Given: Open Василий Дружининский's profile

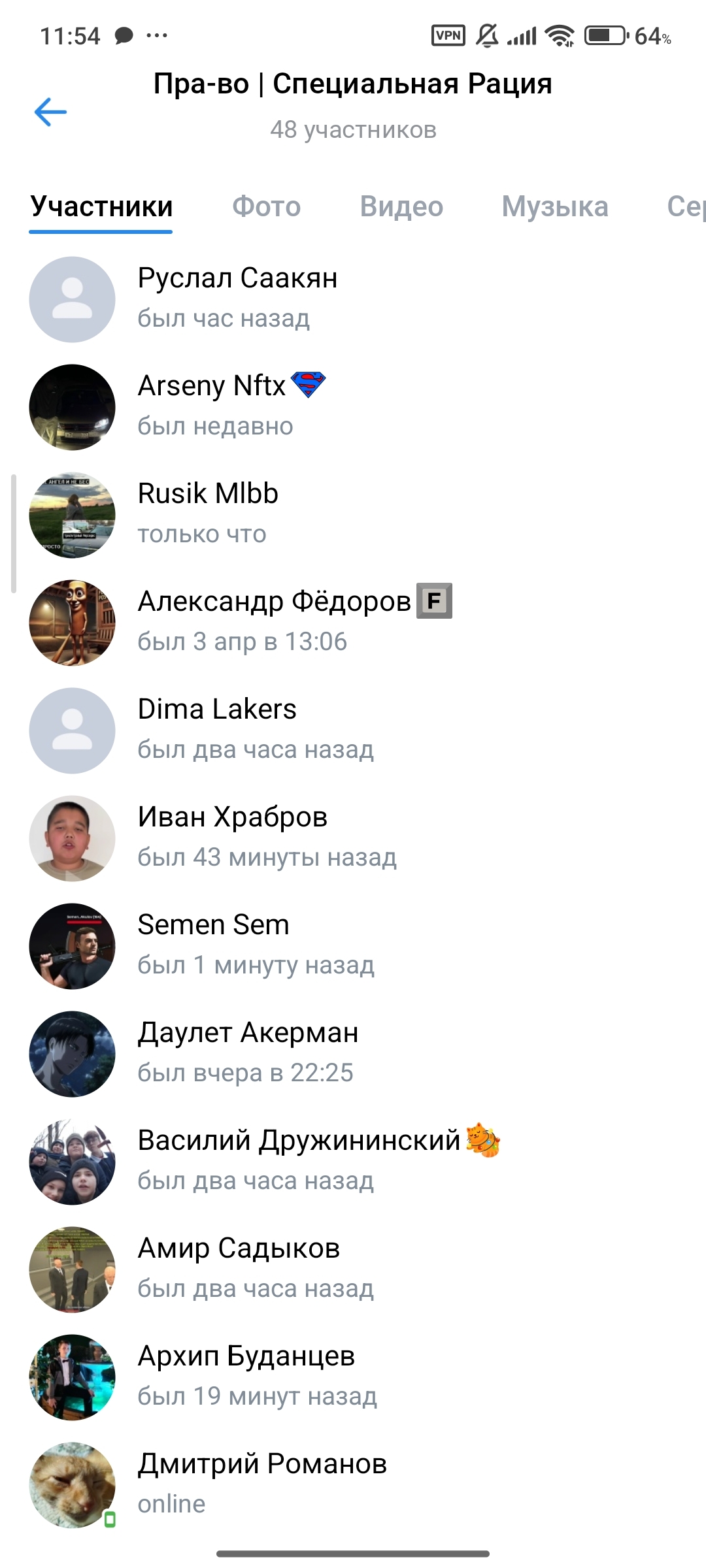Looking at the screenshot, I should tap(299, 1160).
